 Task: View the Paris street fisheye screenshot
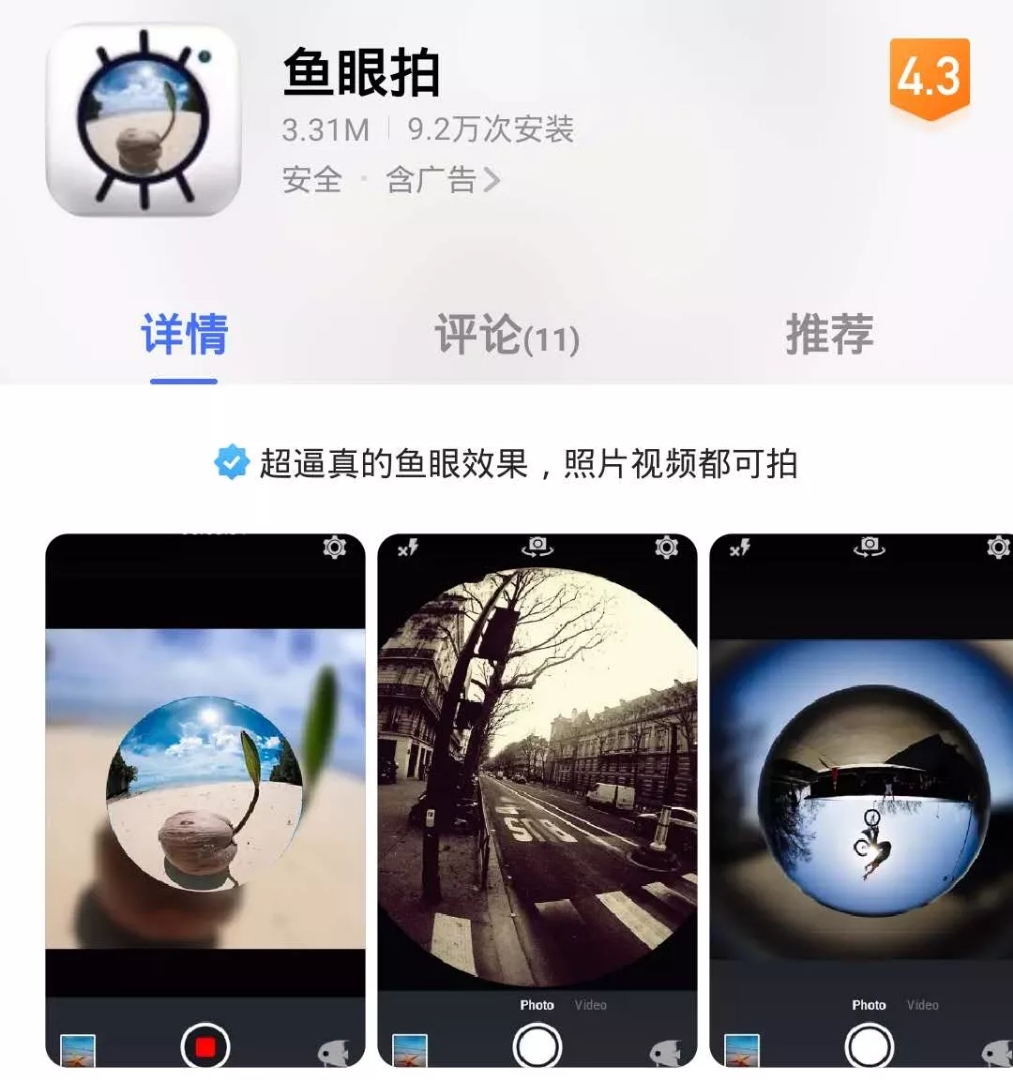point(537,800)
